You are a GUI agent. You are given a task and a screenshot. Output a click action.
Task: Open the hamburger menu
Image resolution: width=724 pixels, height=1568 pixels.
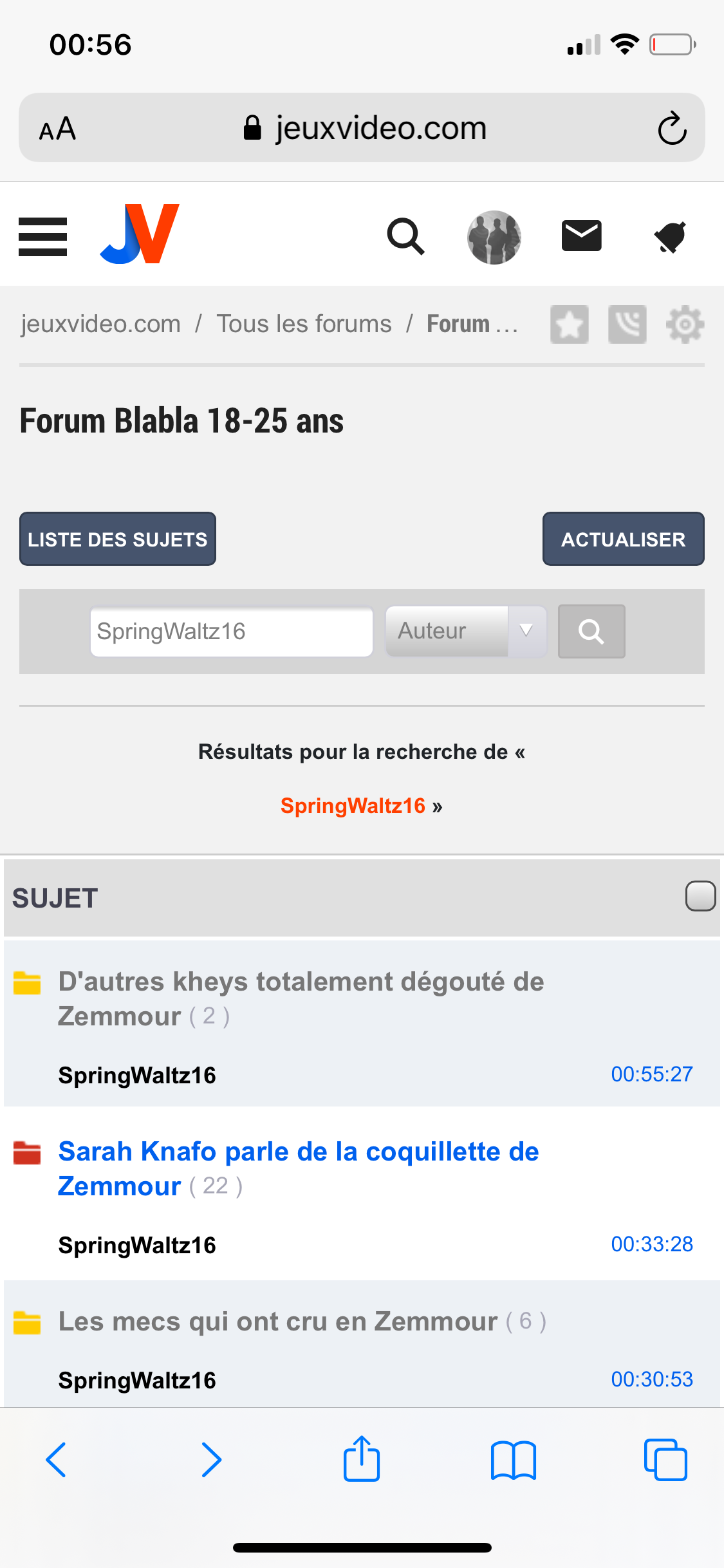click(x=42, y=237)
